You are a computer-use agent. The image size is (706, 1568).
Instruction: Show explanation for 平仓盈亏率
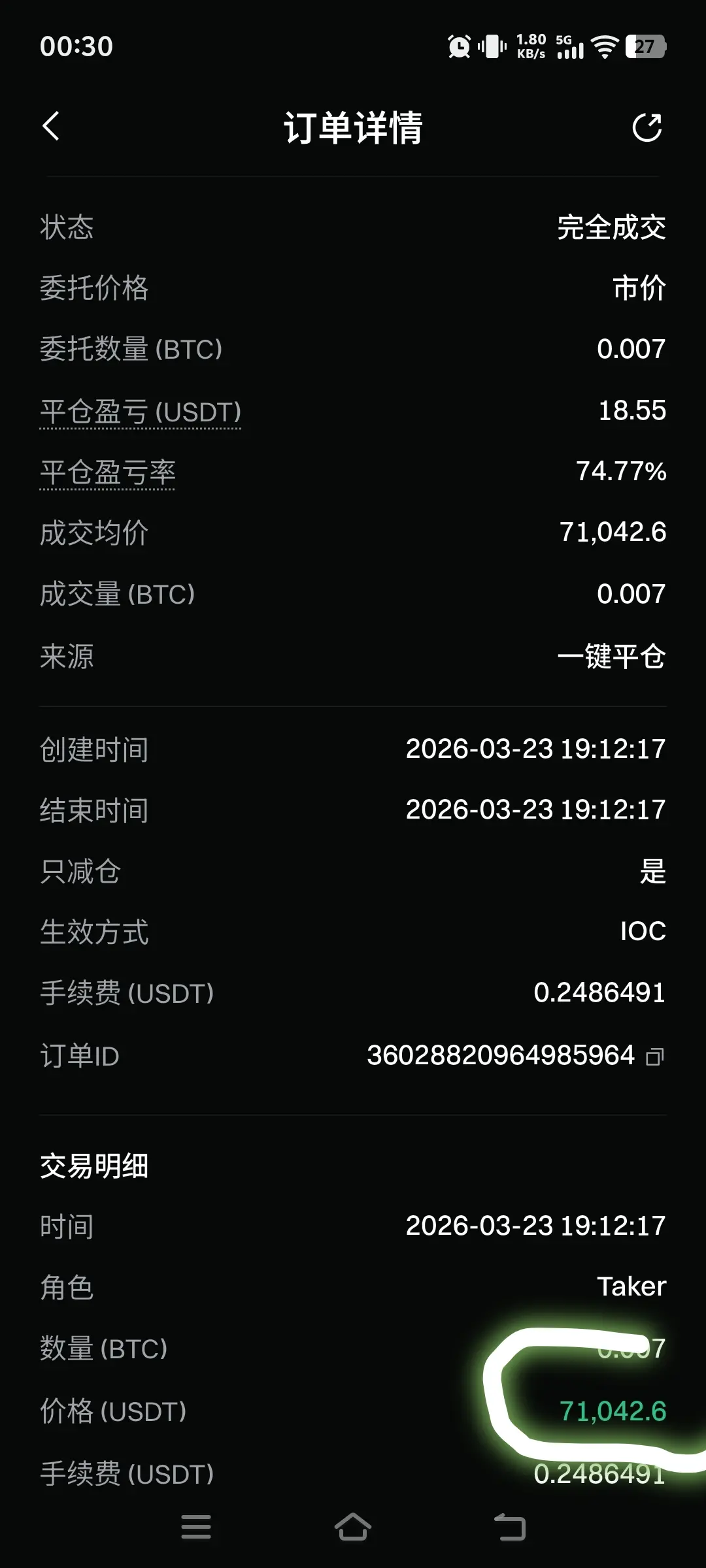coord(107,473)
